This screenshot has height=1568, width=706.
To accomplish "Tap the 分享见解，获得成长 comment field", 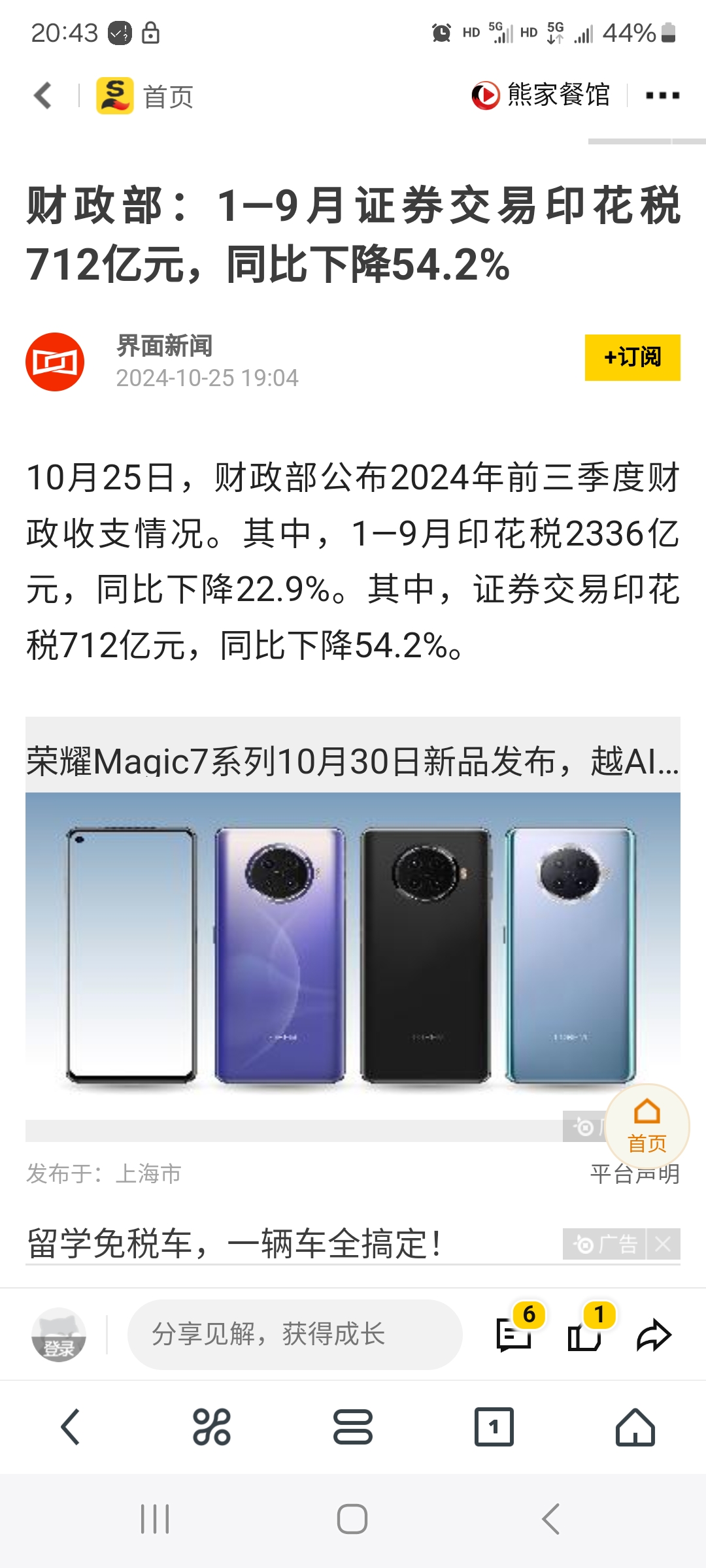I will tap(295, 1334).
